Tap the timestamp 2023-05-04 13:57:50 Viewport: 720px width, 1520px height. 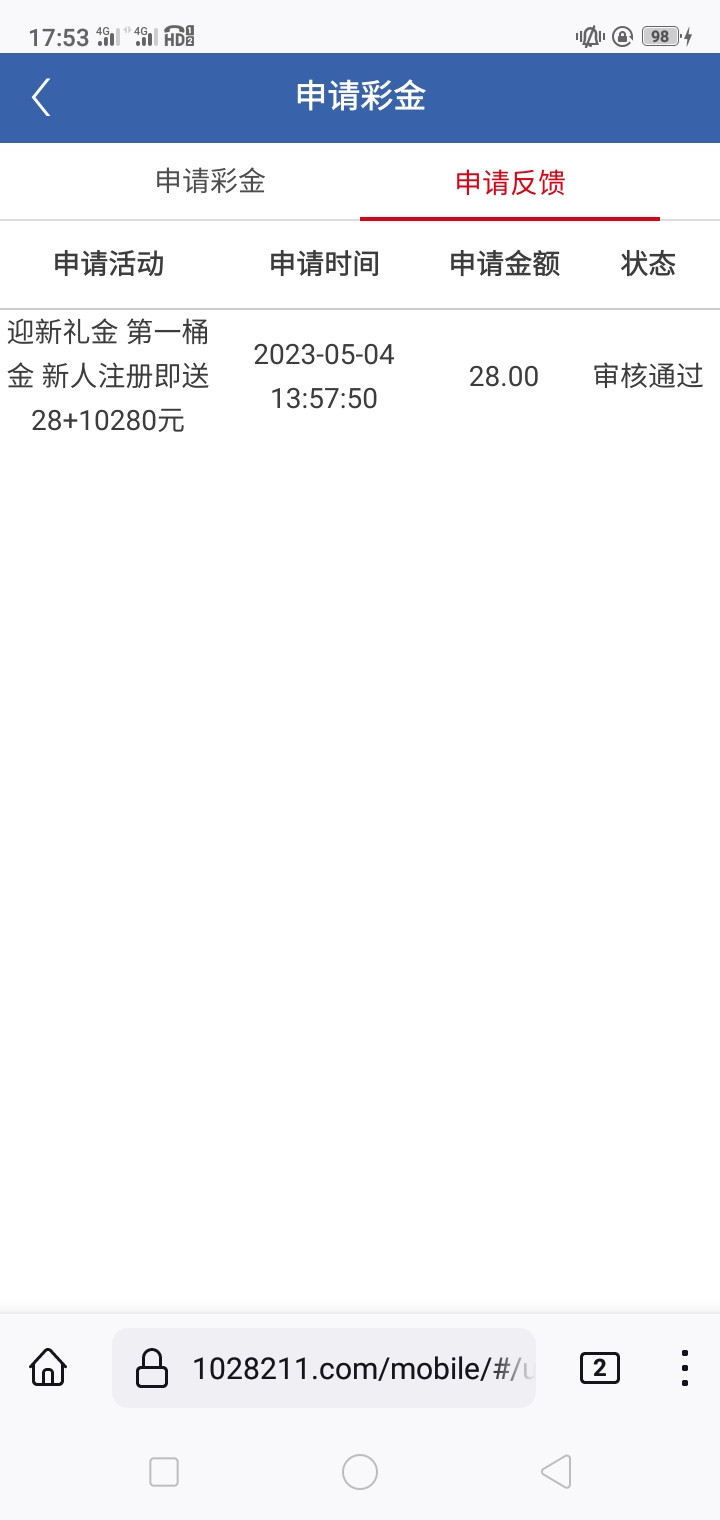(324, 376)
